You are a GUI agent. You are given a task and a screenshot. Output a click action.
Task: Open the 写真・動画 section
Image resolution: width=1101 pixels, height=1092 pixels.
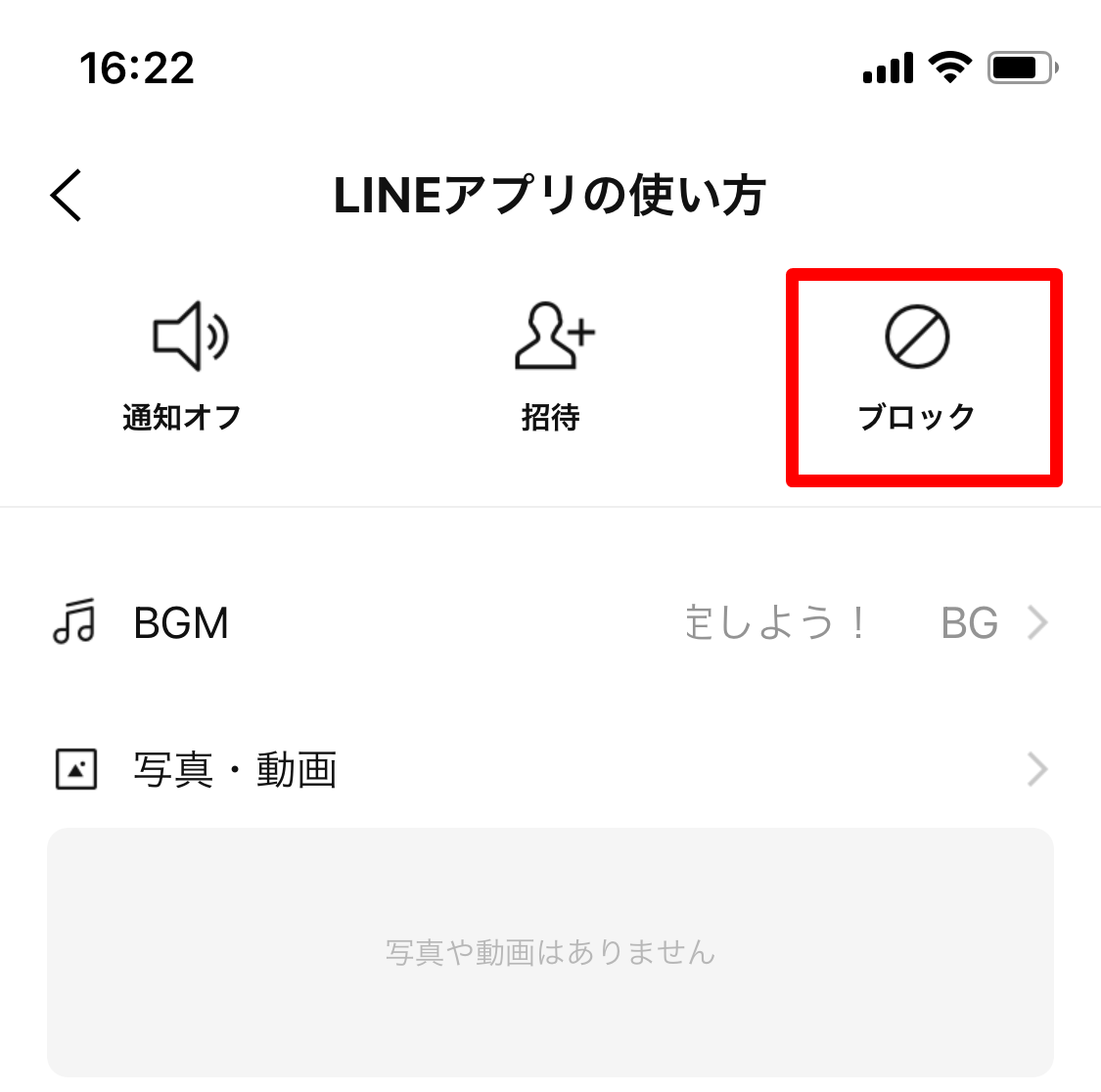(550, 770)
